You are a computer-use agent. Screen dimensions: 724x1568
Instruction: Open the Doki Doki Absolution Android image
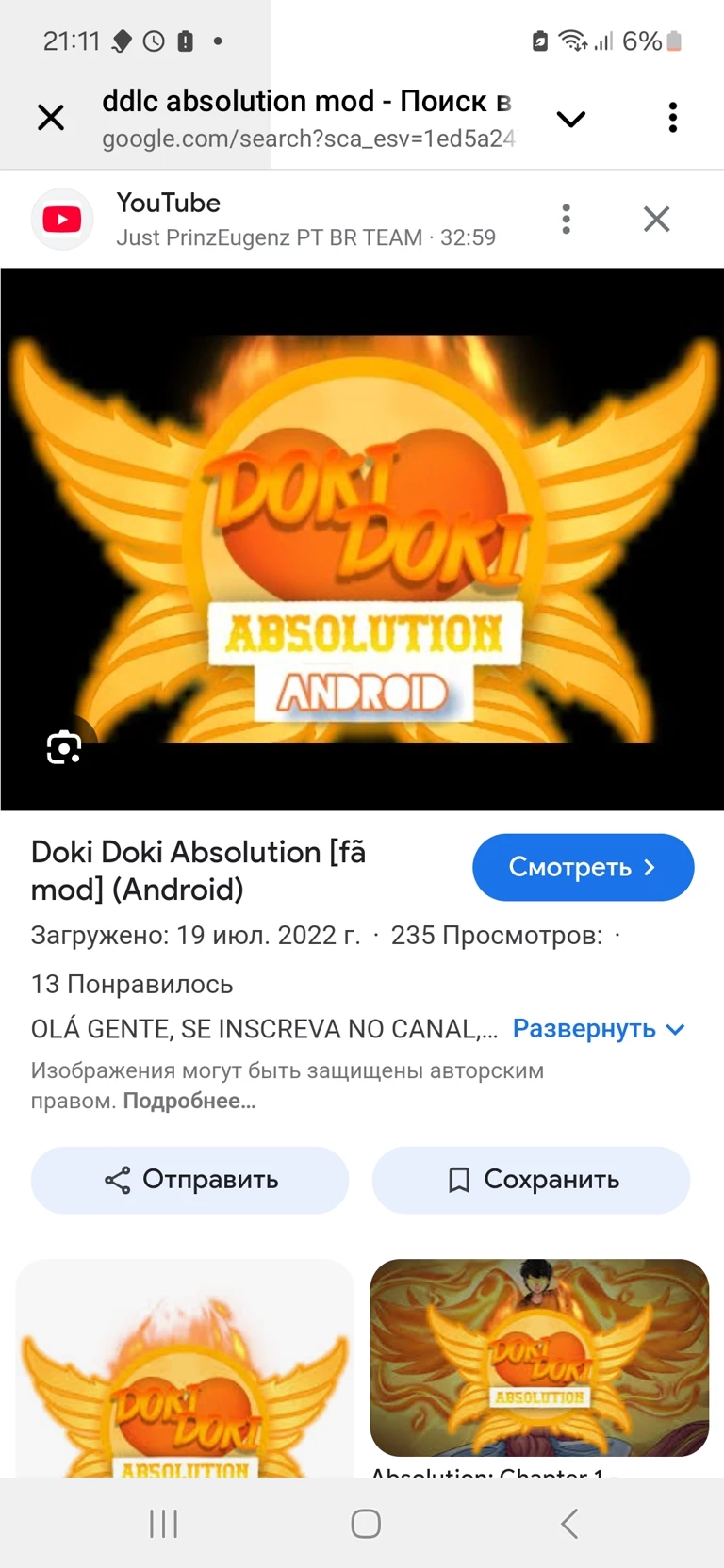(x=362, y=539)
